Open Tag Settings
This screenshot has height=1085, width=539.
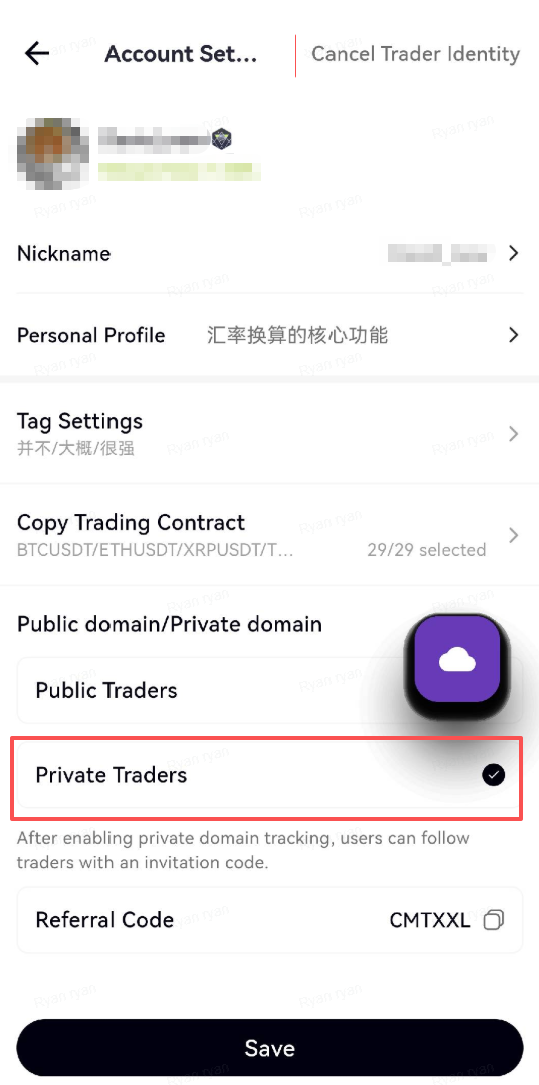point(269,434)
